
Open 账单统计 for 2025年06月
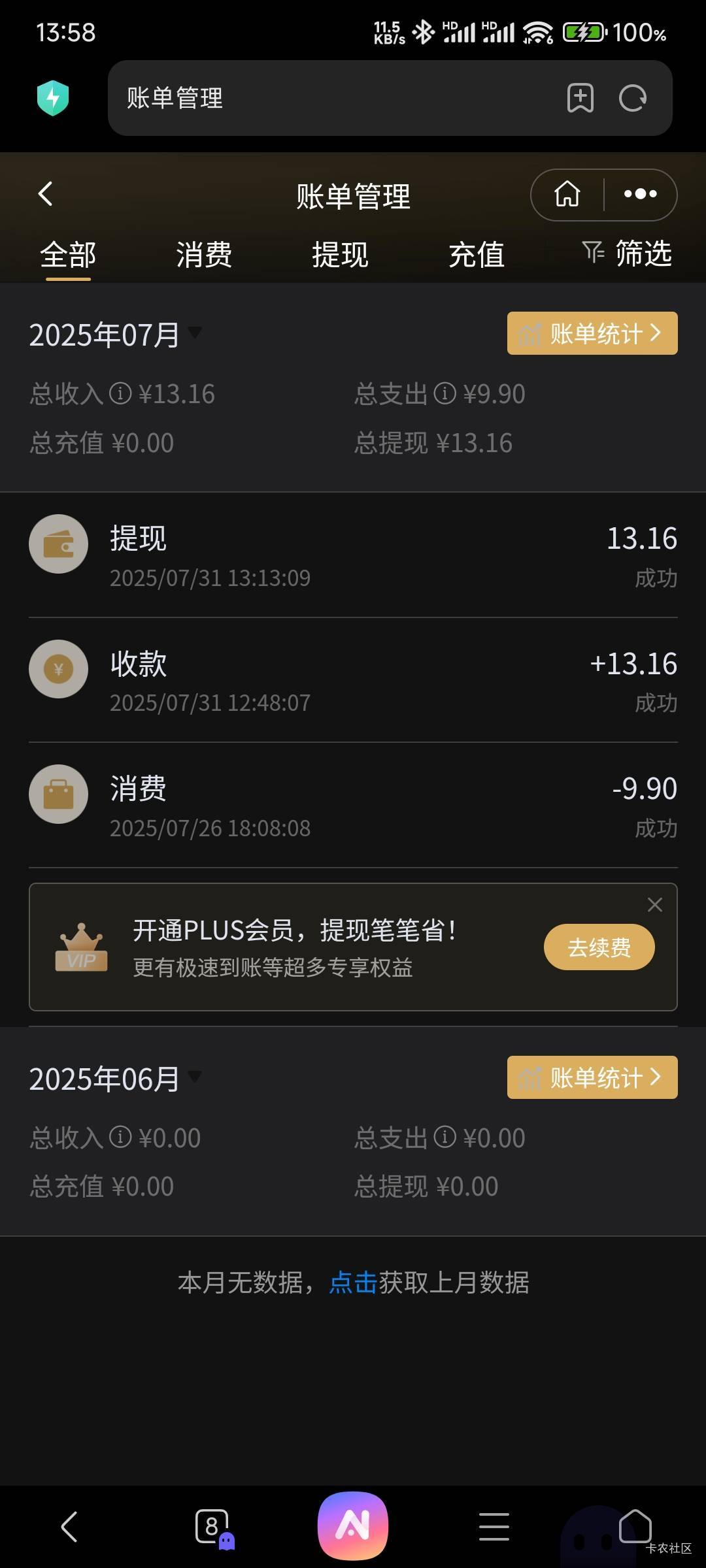[x=592, y=1077]
